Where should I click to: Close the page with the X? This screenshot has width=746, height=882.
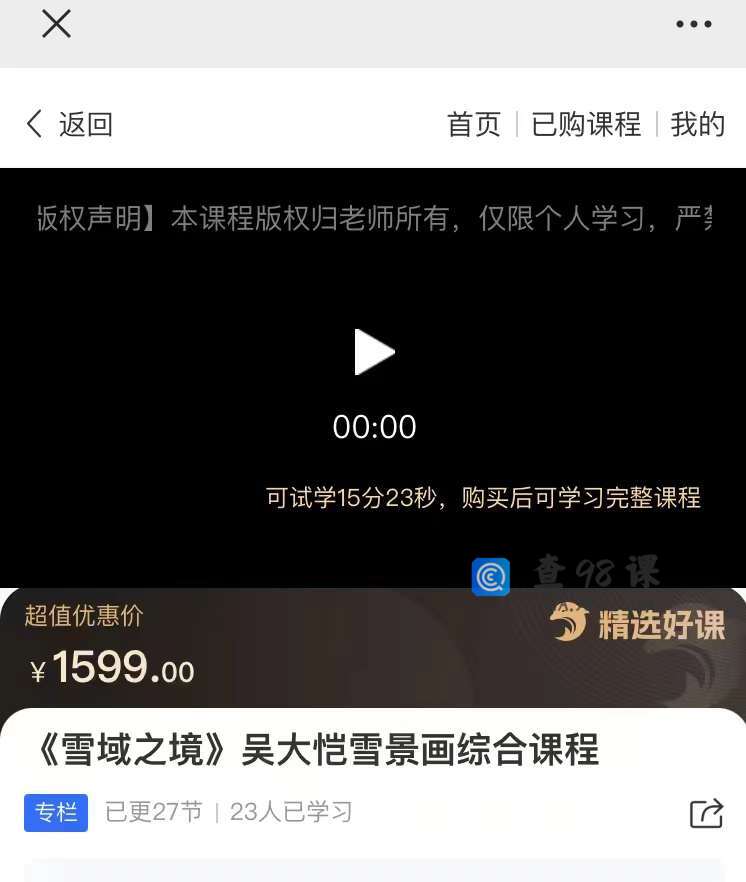(x=56, y=24)
